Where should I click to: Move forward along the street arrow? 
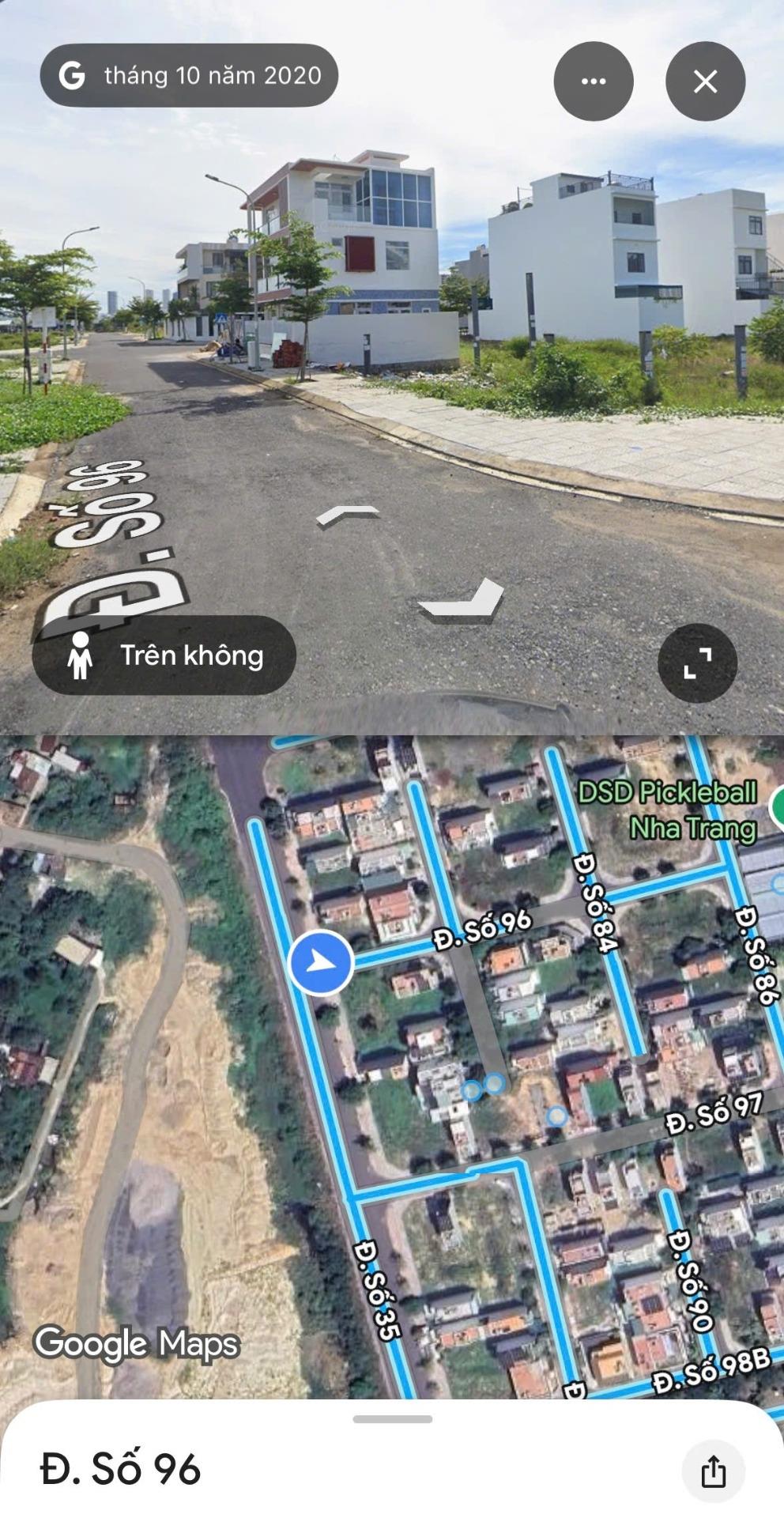[x=348, y=515]
